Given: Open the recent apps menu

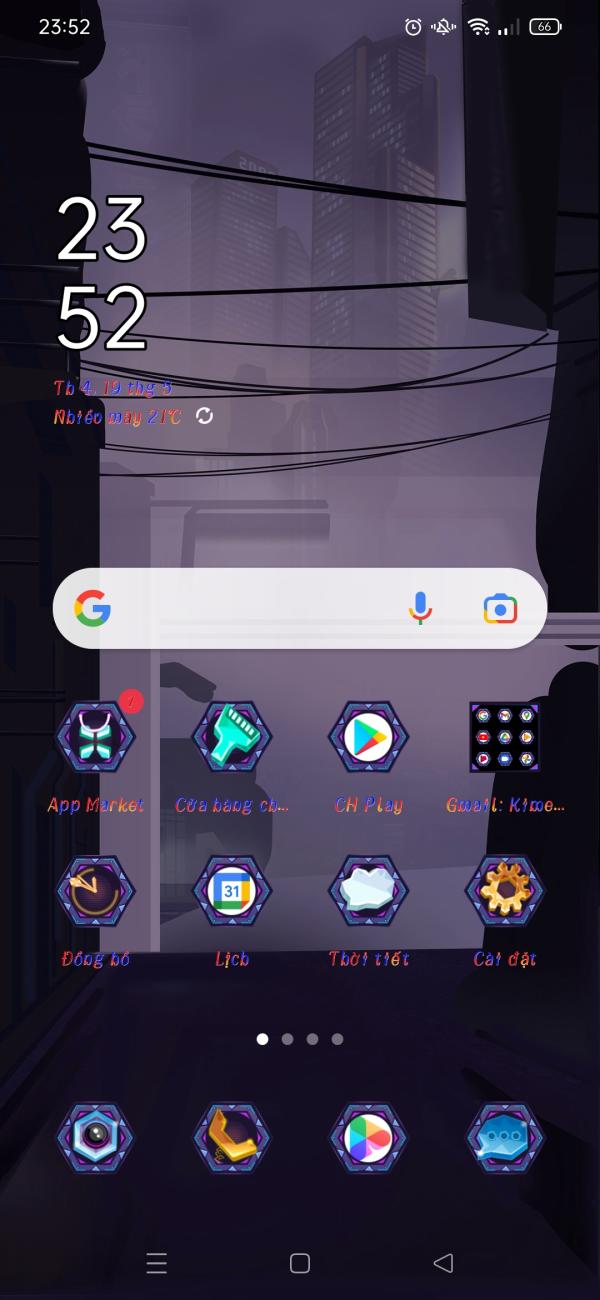Looking at the screenshot, I should [x=157, y=1263].
